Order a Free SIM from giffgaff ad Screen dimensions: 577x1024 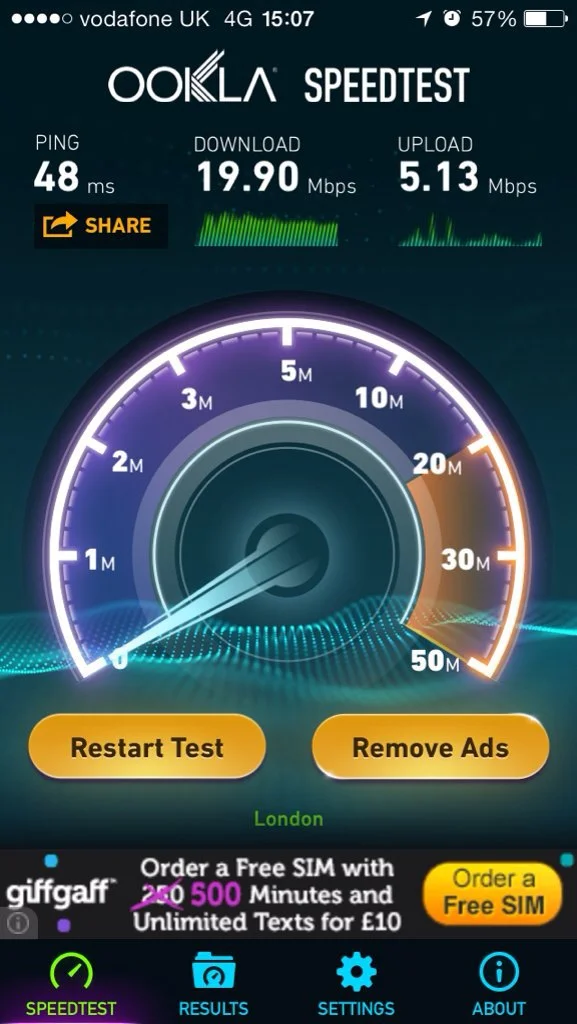pos(493,893)
